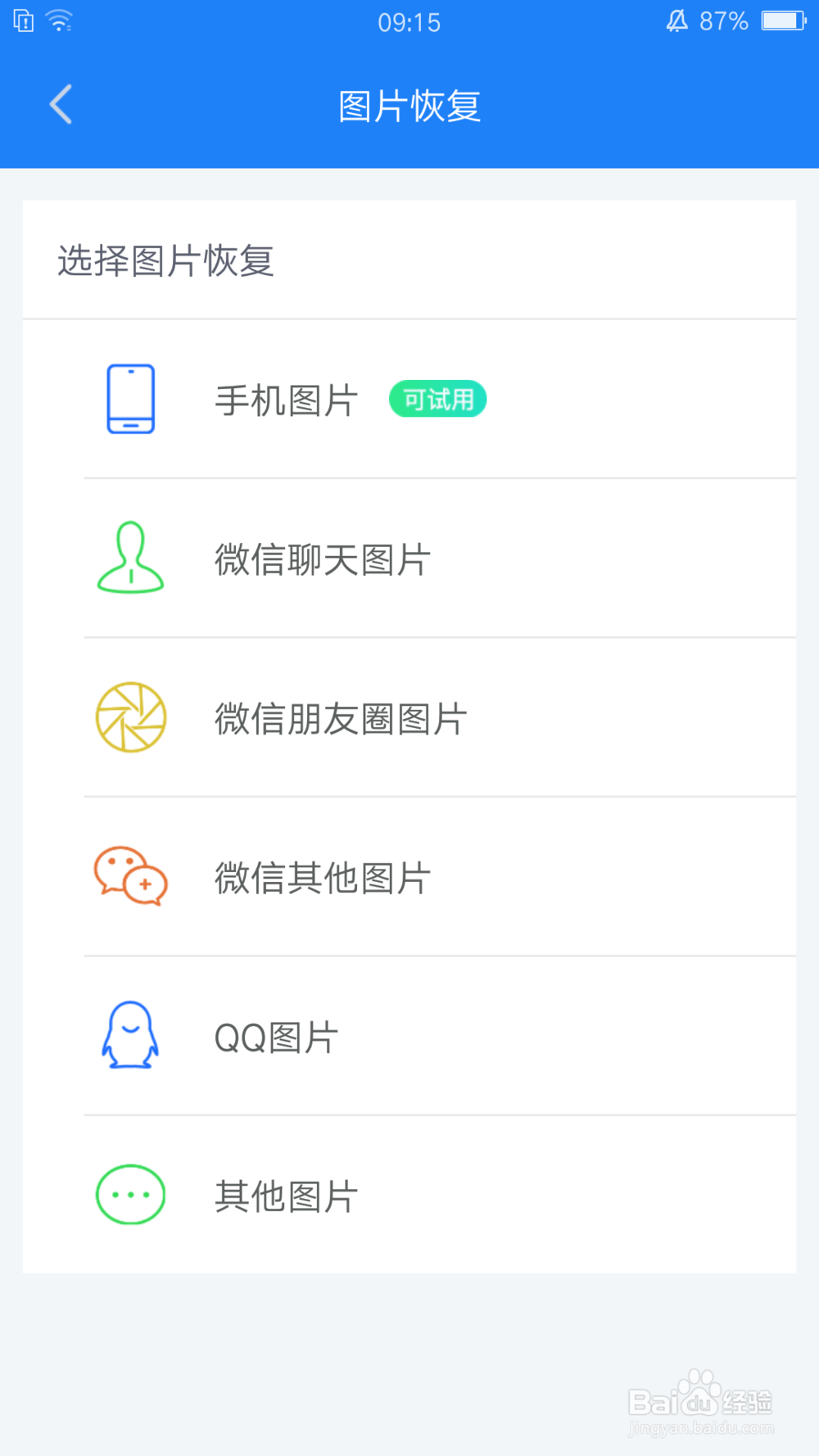Tap the green 可试用 trial badge

[438, 399]
